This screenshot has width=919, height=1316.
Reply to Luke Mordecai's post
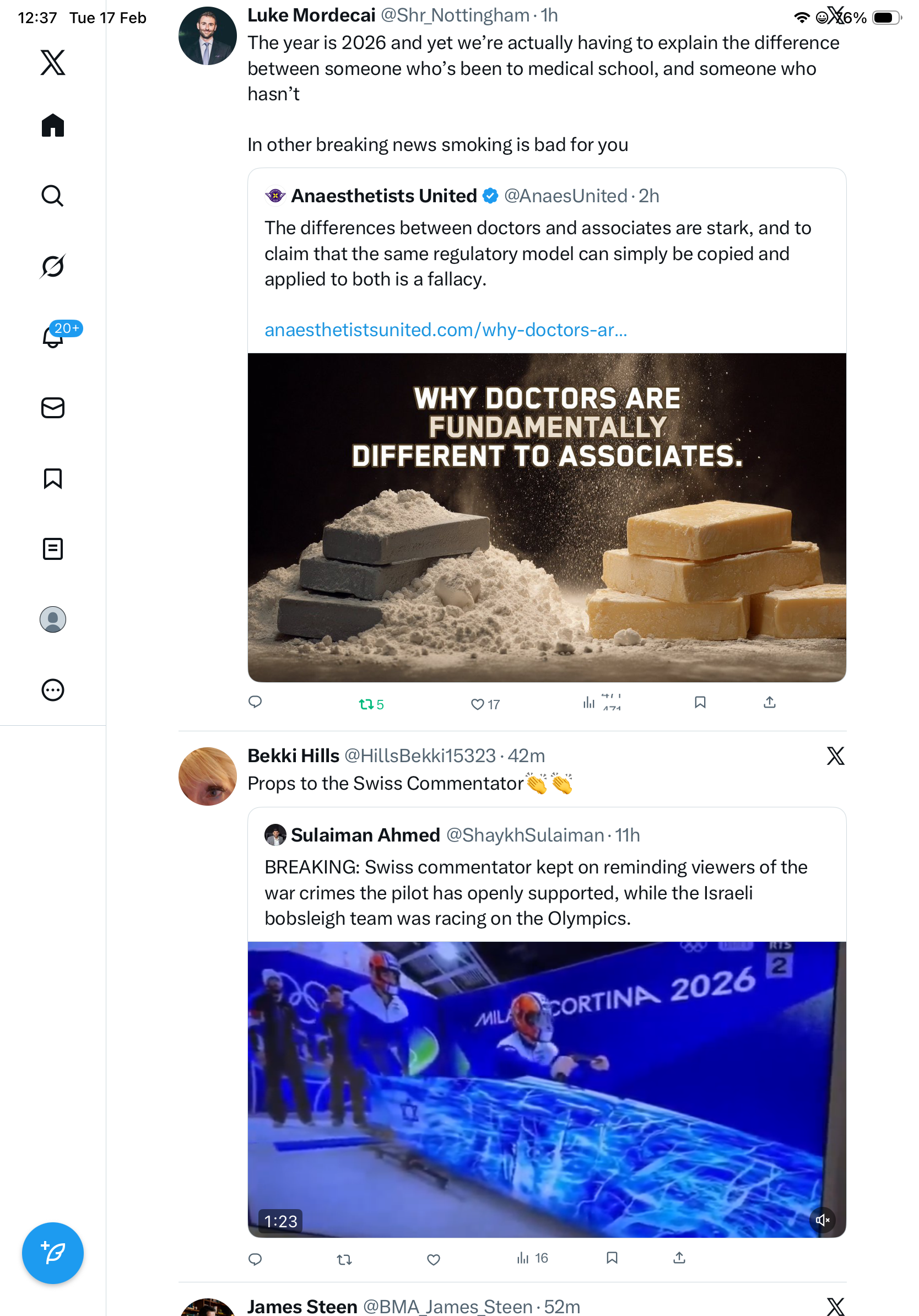click(x=255, y=702)
